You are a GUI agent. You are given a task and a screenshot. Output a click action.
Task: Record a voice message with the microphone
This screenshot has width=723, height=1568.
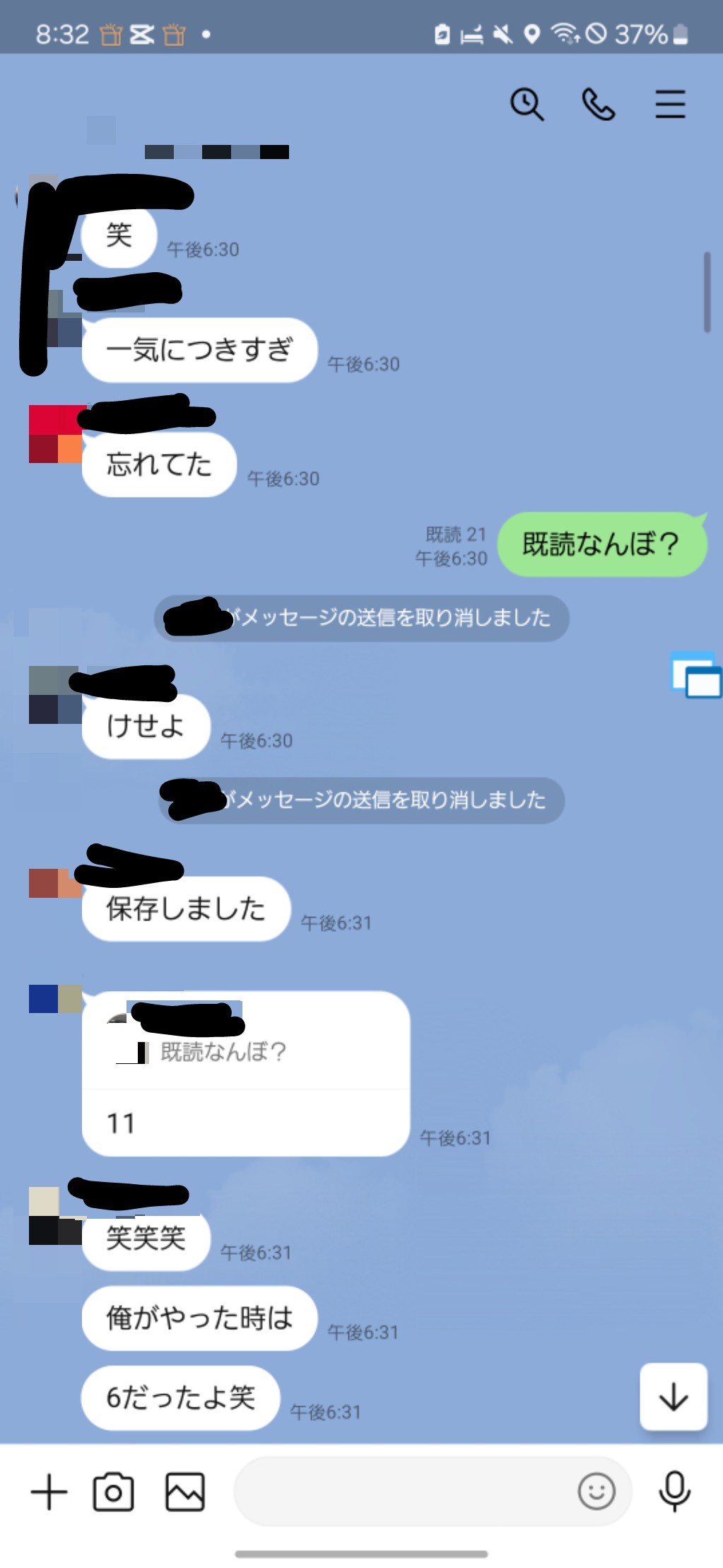675,1491
